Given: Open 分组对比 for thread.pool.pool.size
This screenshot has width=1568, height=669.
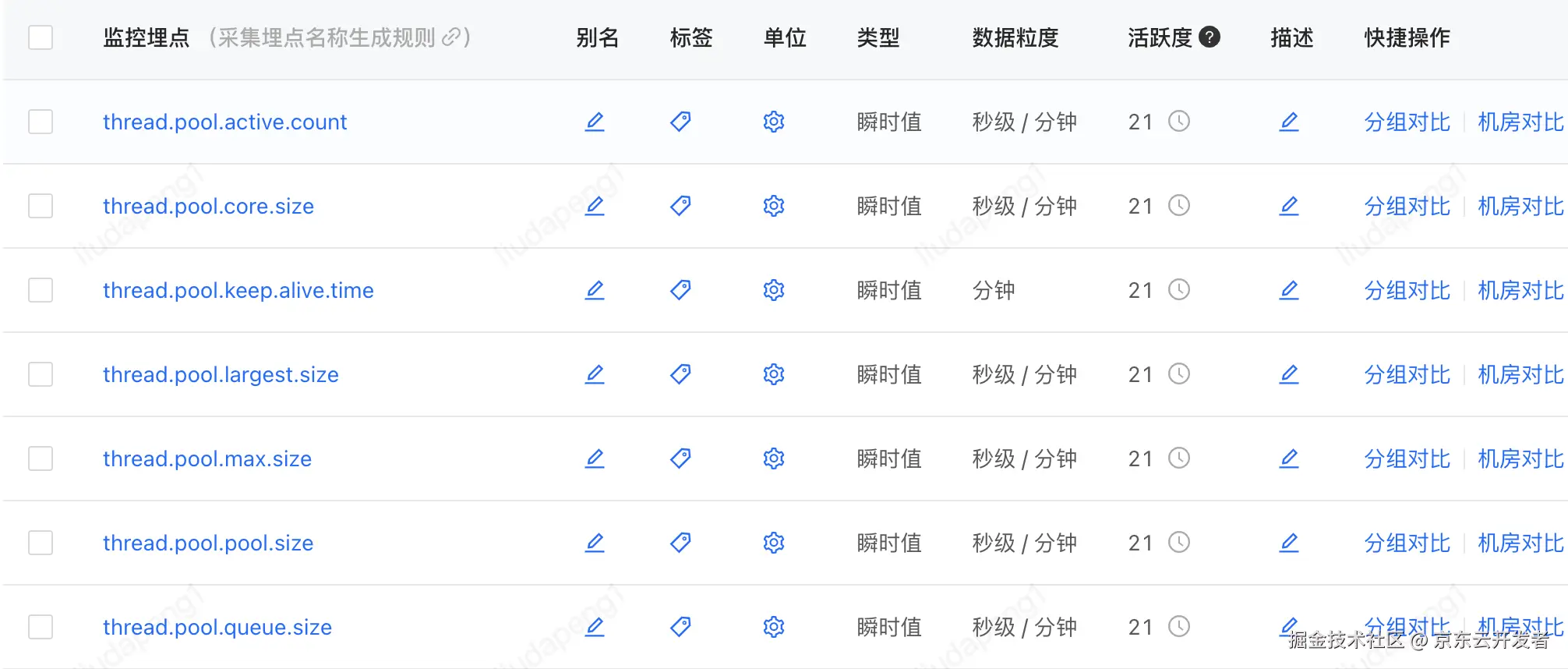Looking at the screenshot, I should click(x=1407, y=543).
